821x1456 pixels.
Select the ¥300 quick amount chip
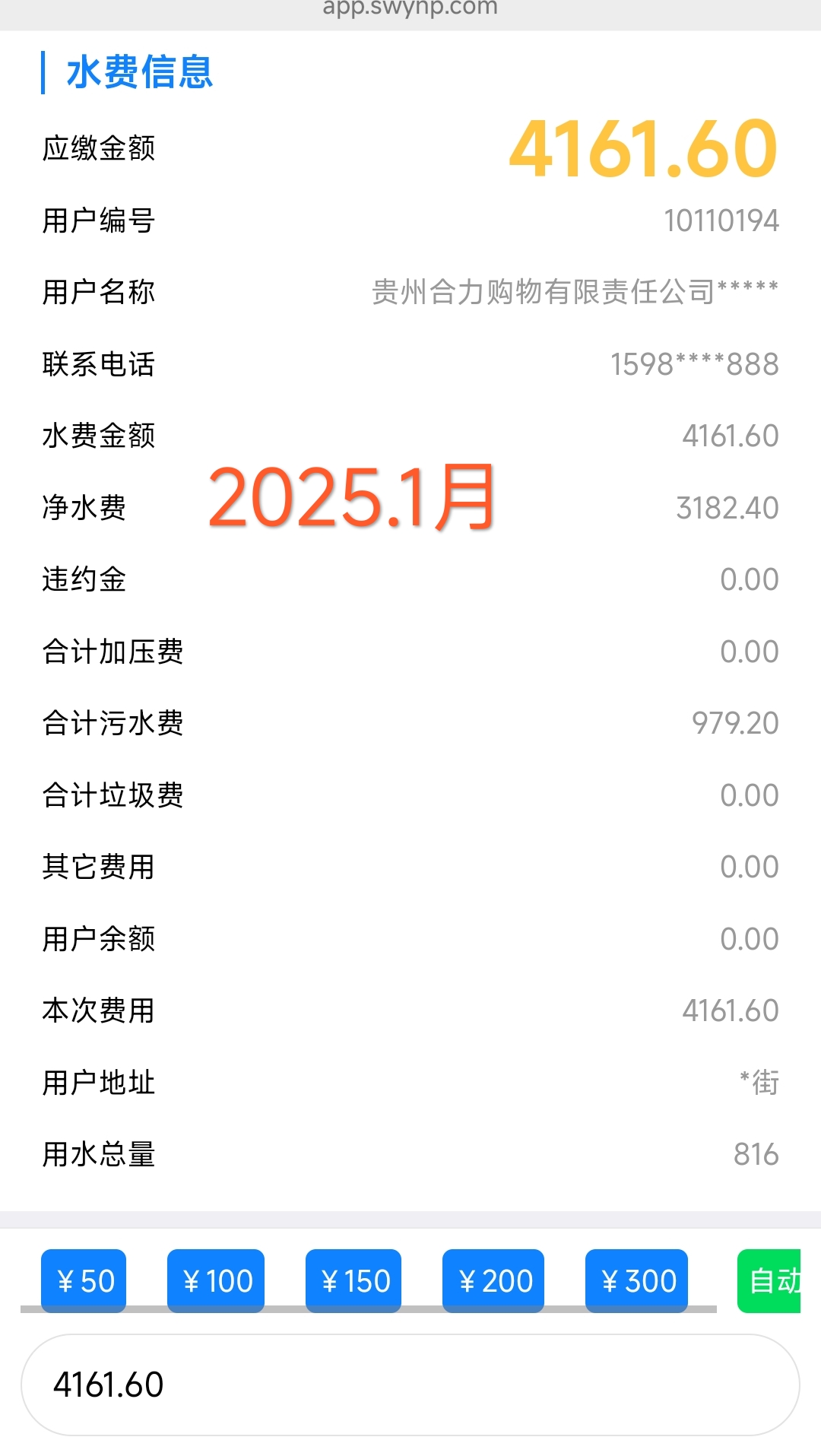(636, 1280)
